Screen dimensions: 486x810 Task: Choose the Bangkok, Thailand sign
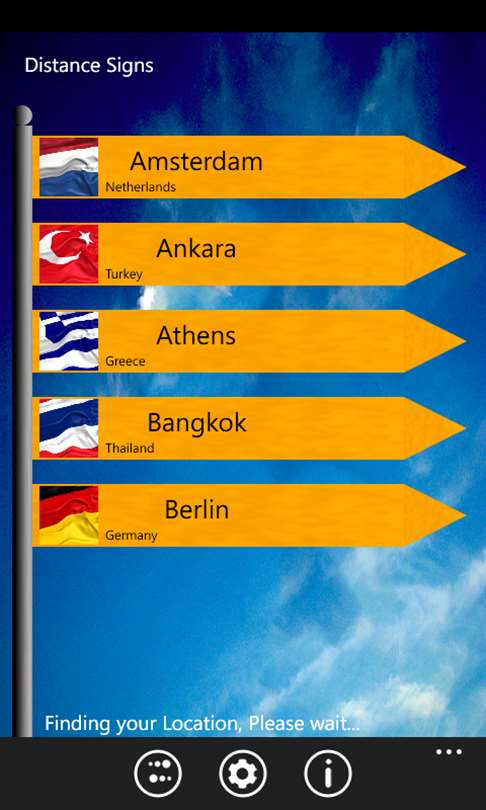pos(249,428)
